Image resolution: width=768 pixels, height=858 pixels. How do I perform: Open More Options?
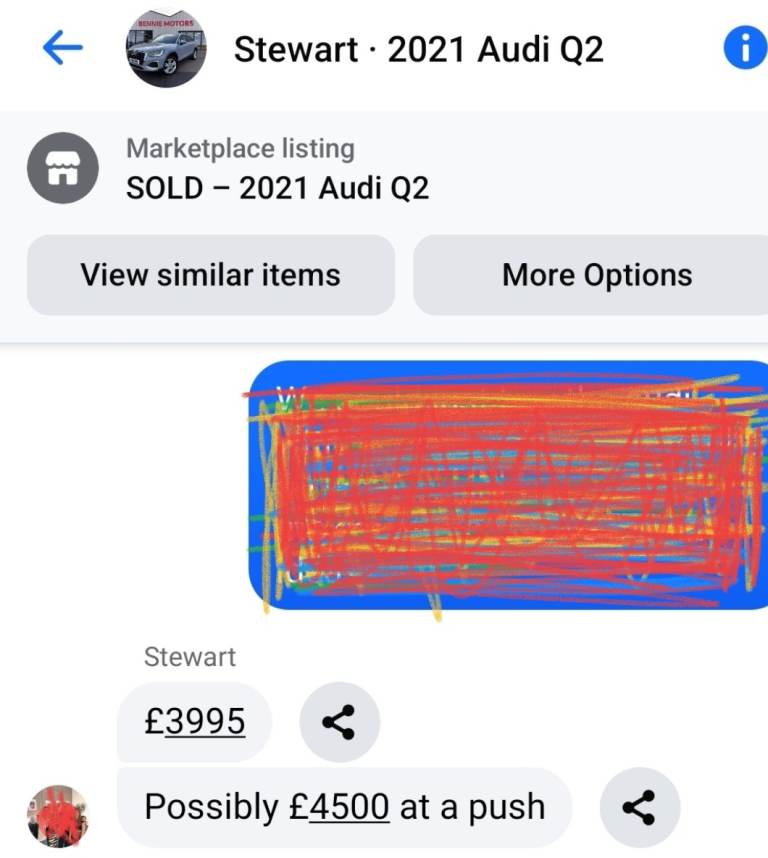(x=596, y=275)
